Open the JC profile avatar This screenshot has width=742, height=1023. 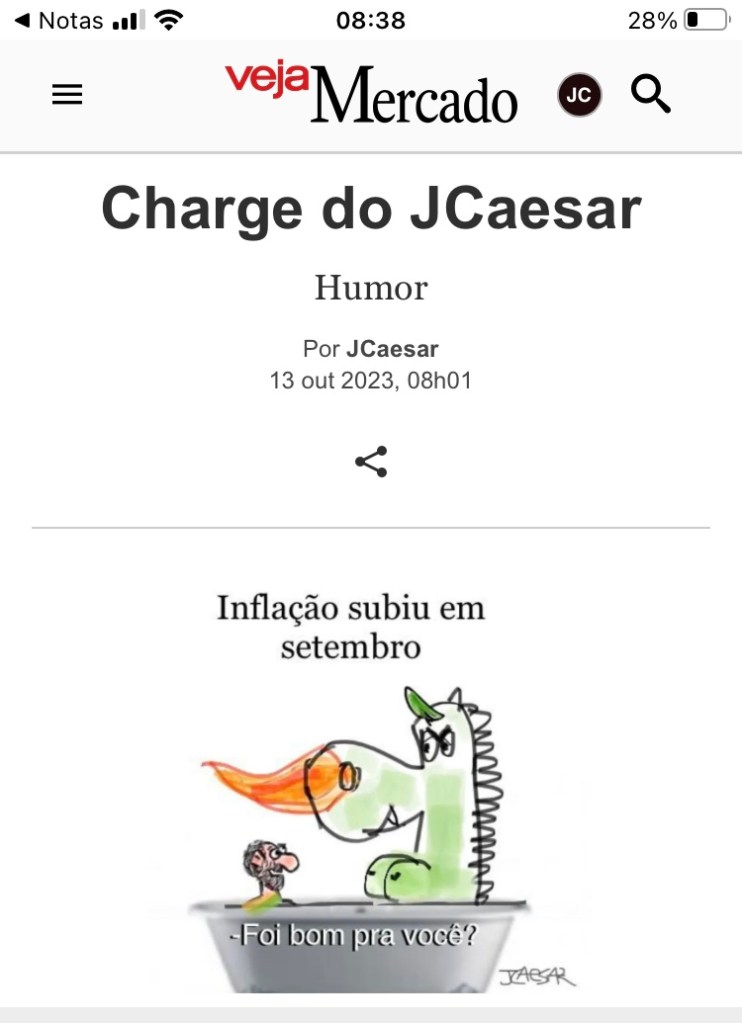579,96
